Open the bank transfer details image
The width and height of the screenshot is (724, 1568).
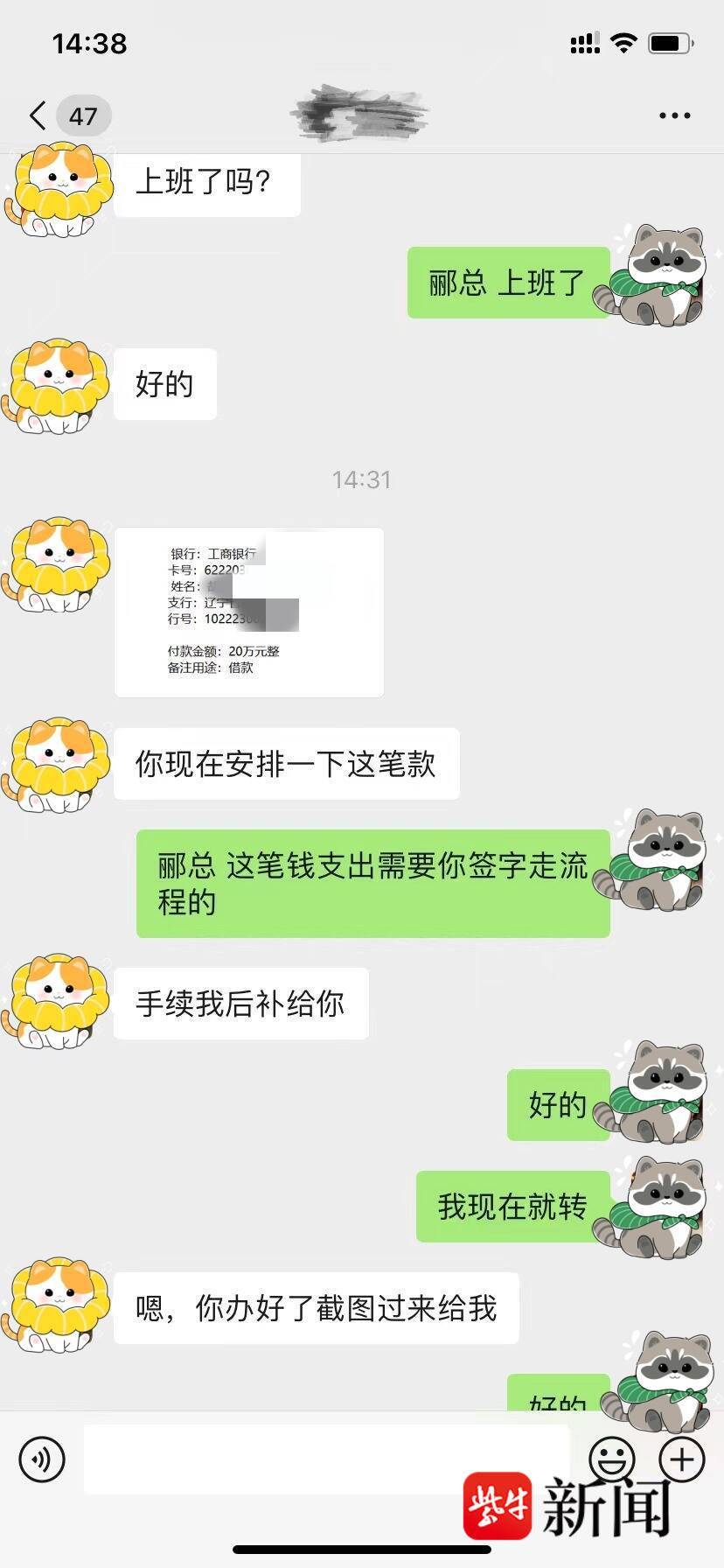[248, 612]
